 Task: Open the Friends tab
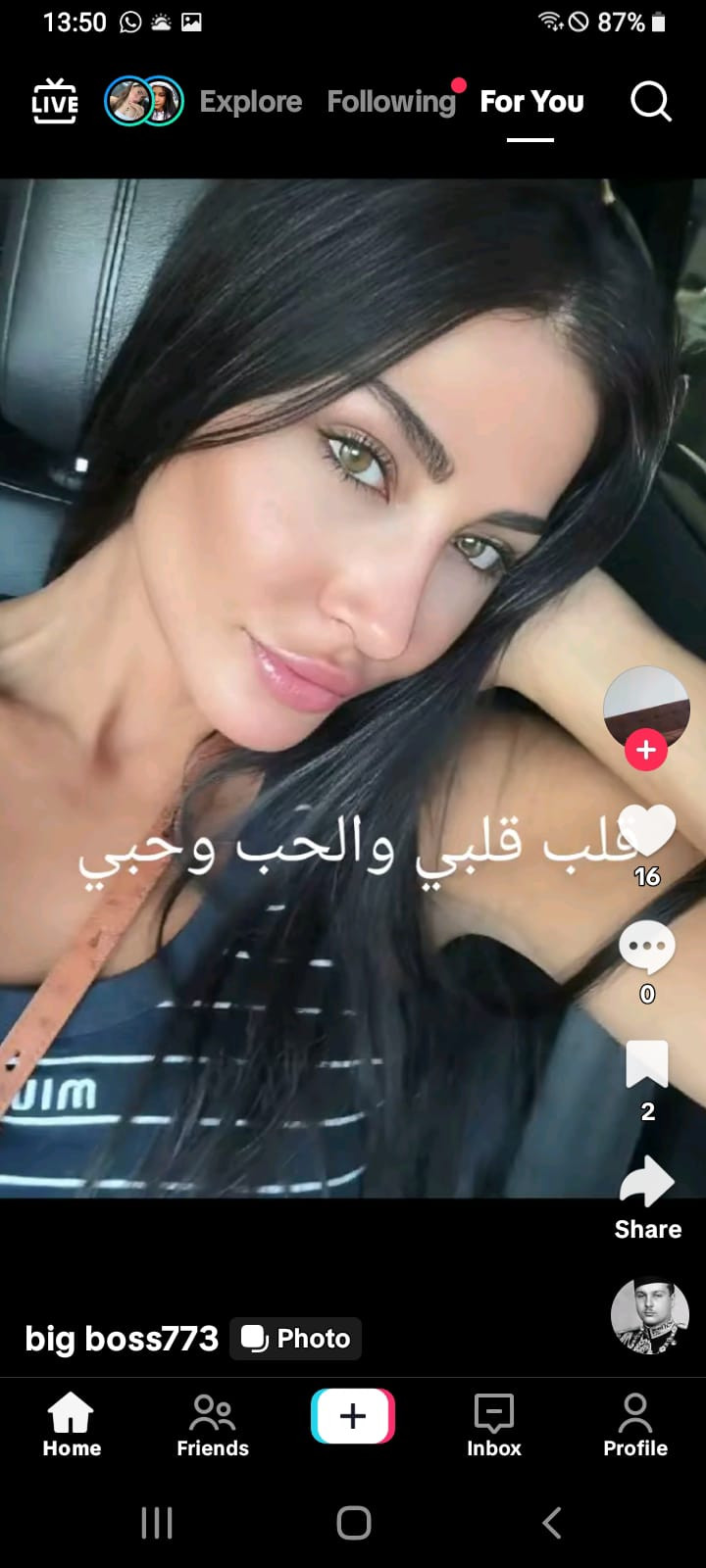pyautogui.click(x=213, y=1426)
